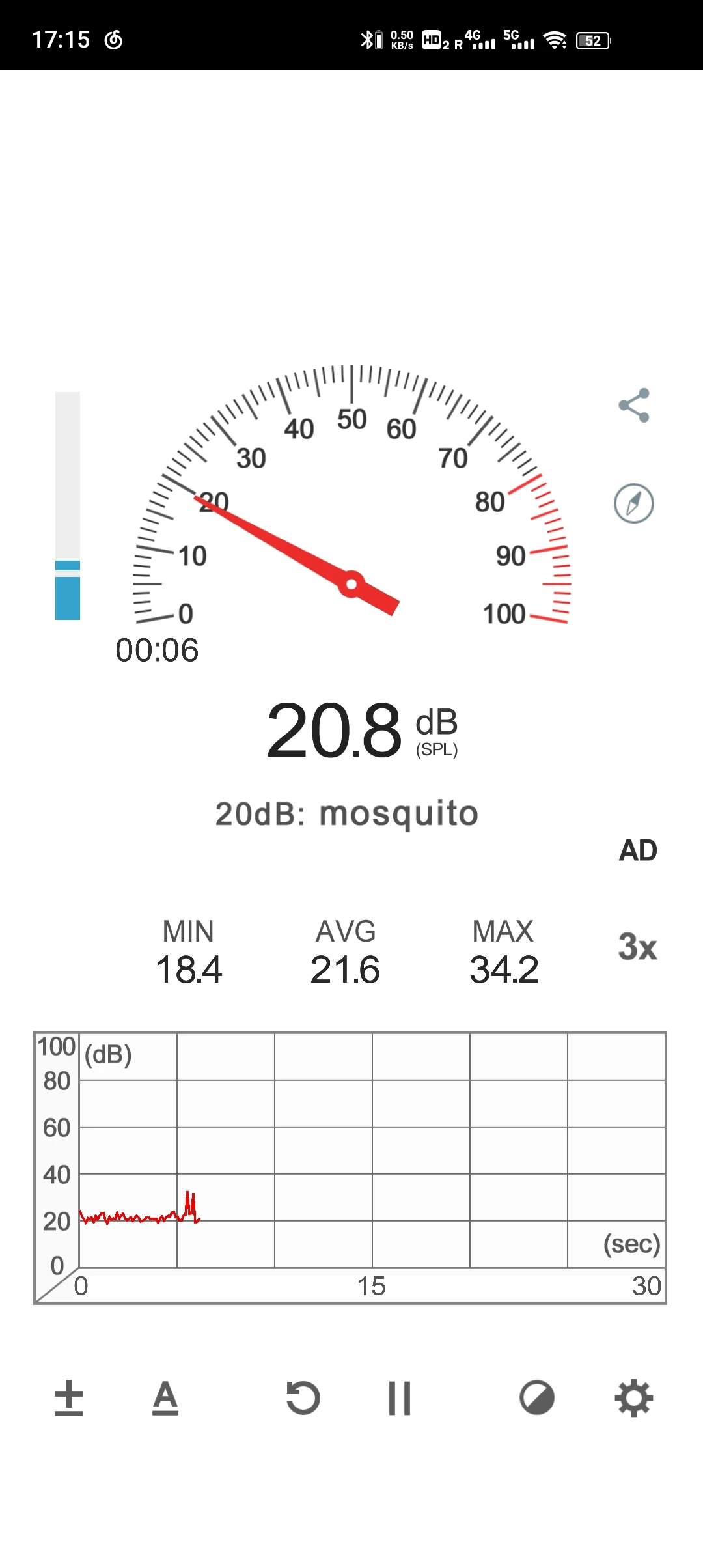The width and height of the screenshot is (703, 1568).
Task: Open the settings gear
Action: point(634,1398)
